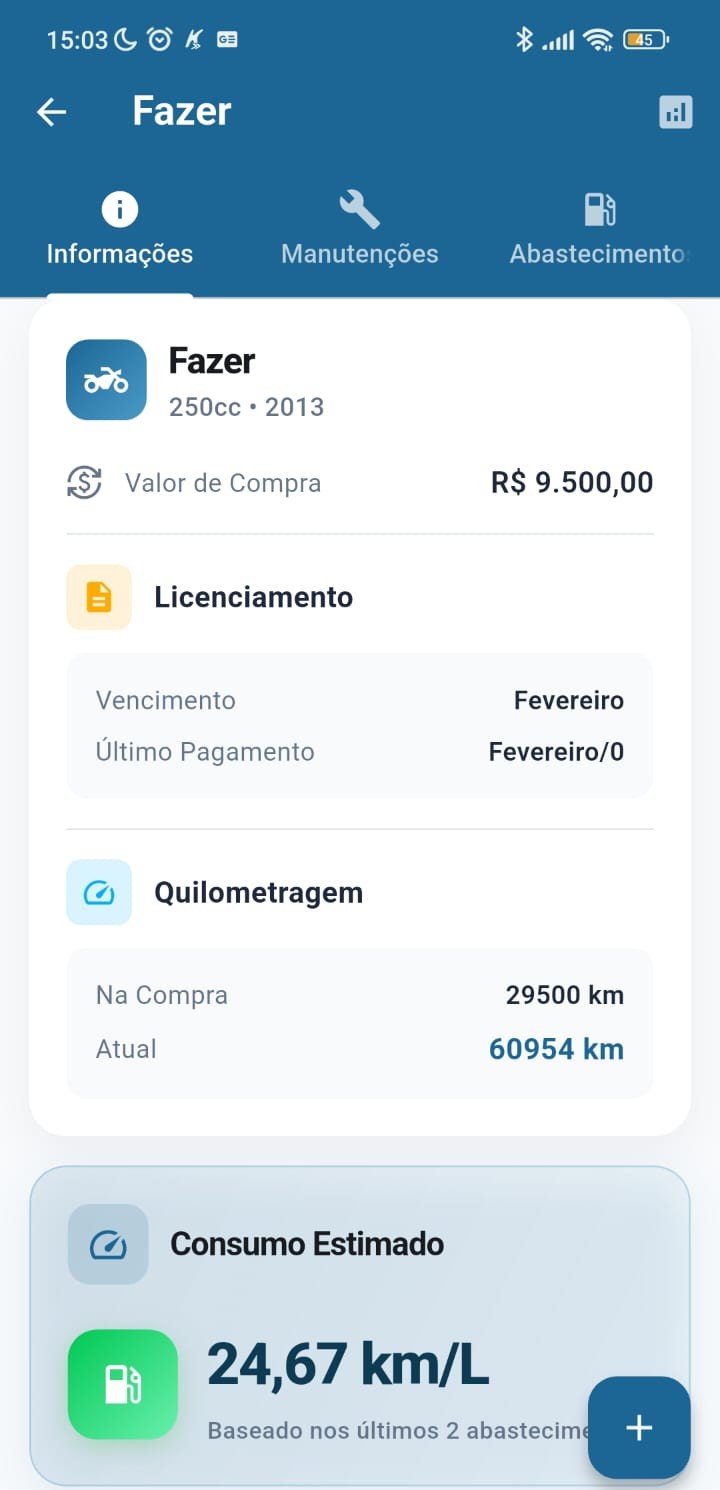Tap the yellow document icon beside Licenciamento
This screenshot has height=1490, width=720.
point(97,596)
